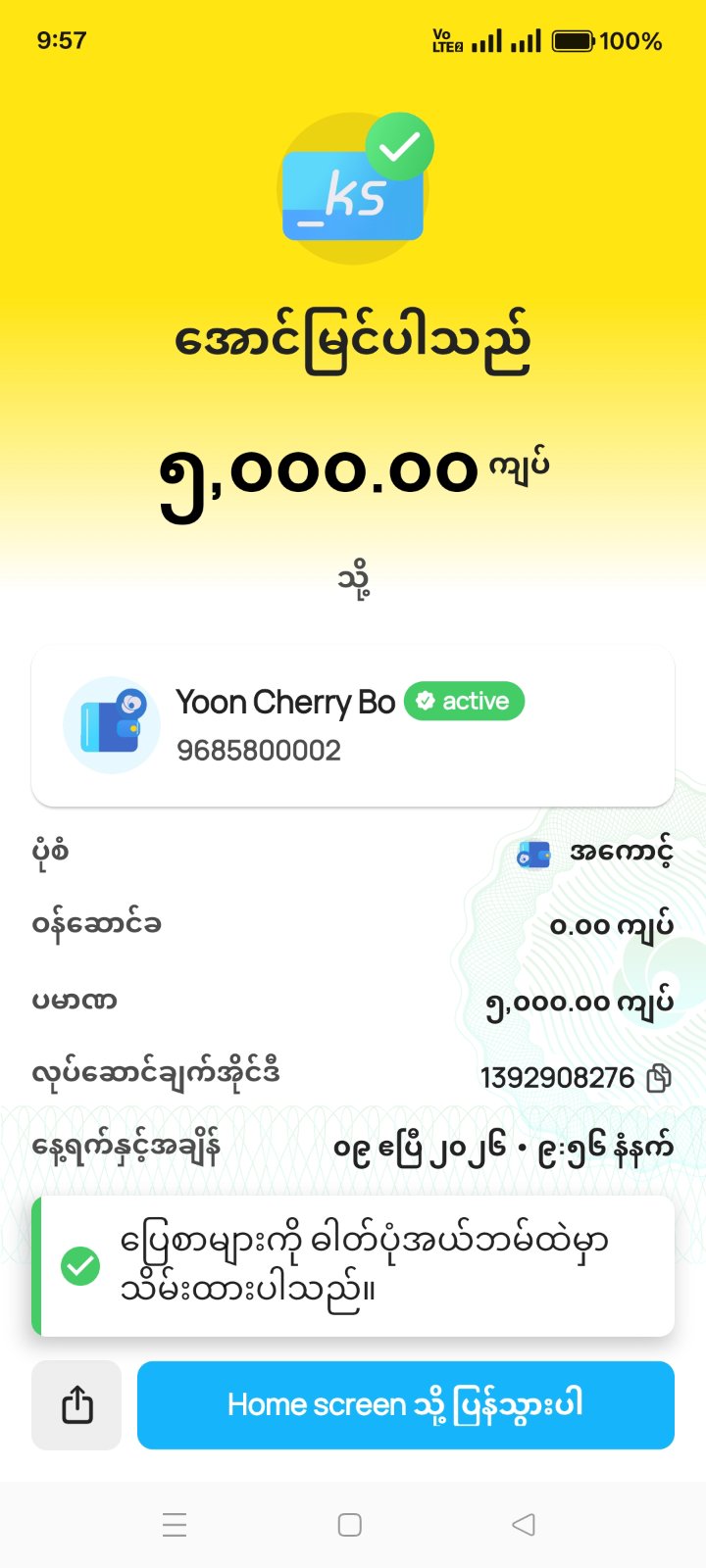Return to Home screen
The image size is (706, 1568).
pyautogui.click(x=405, y=1405)
